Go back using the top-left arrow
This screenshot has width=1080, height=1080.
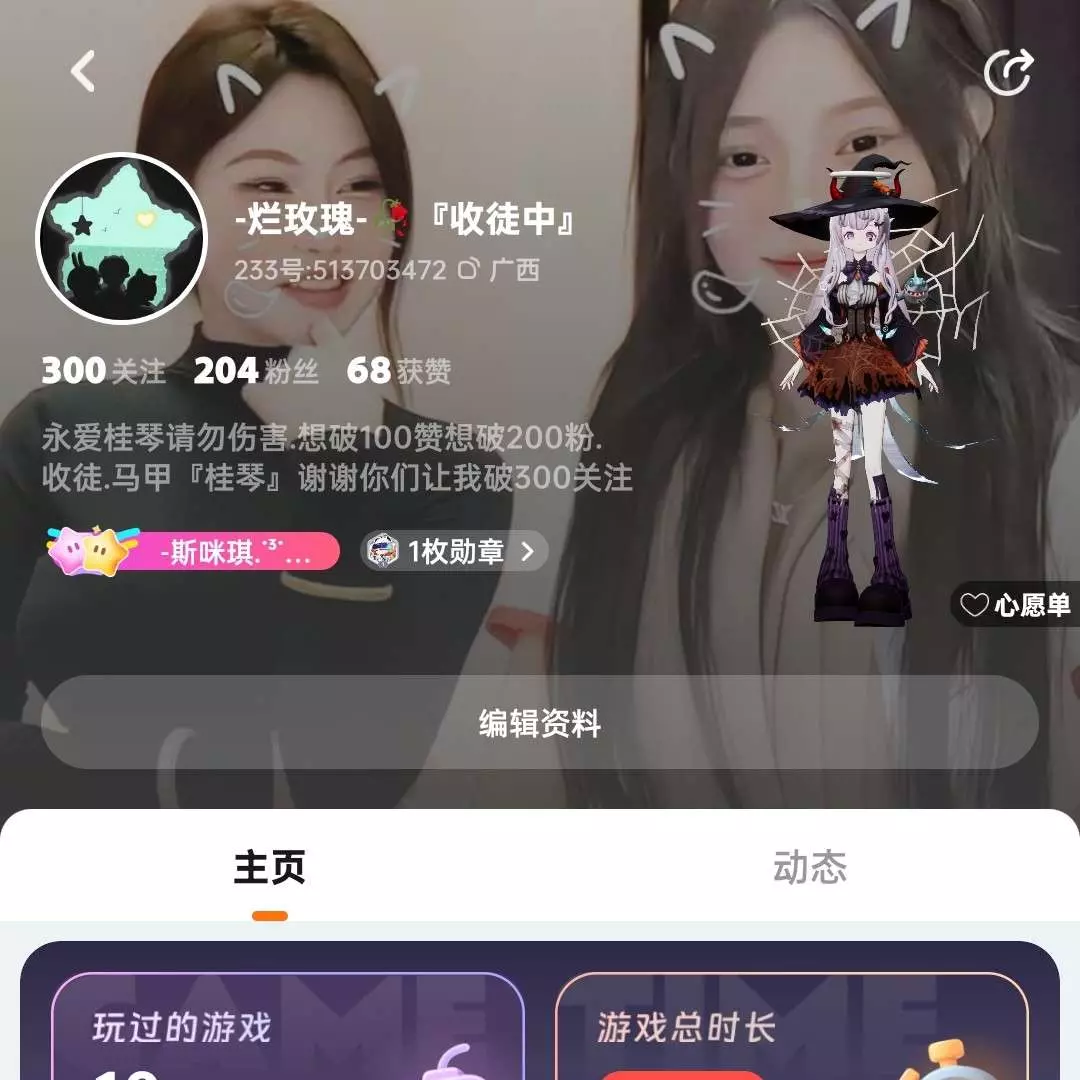[x=83, y=72]
